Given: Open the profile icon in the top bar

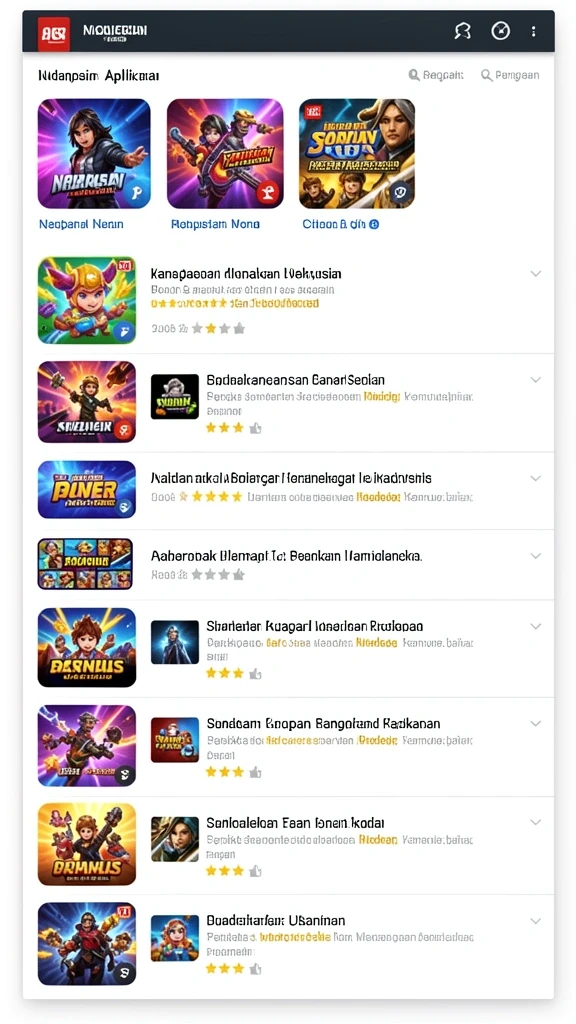Looking at the screenshot, I should [462, 31].
